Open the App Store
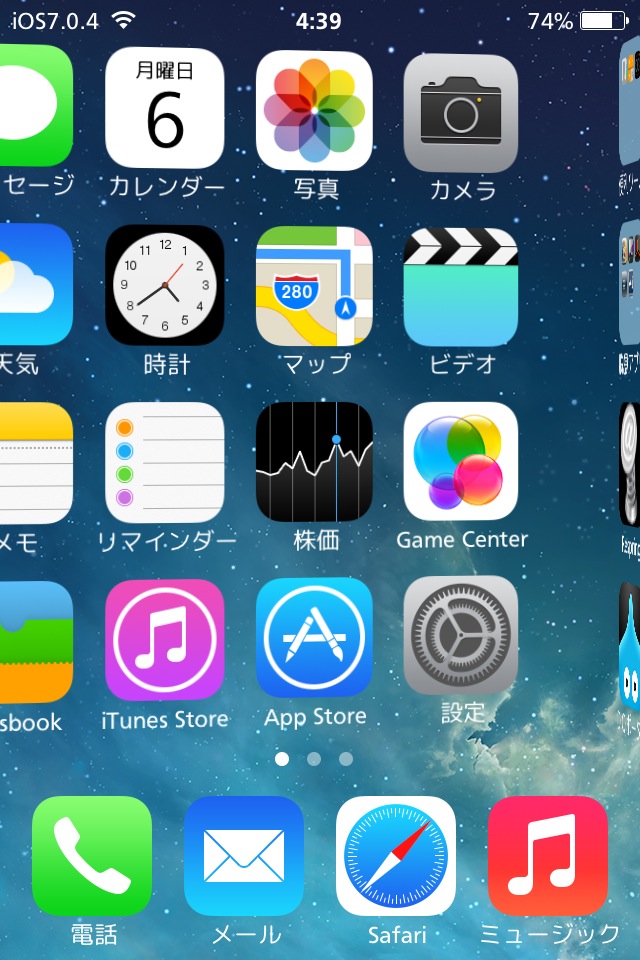The image size is (640, 960). [x=314, y=637]
